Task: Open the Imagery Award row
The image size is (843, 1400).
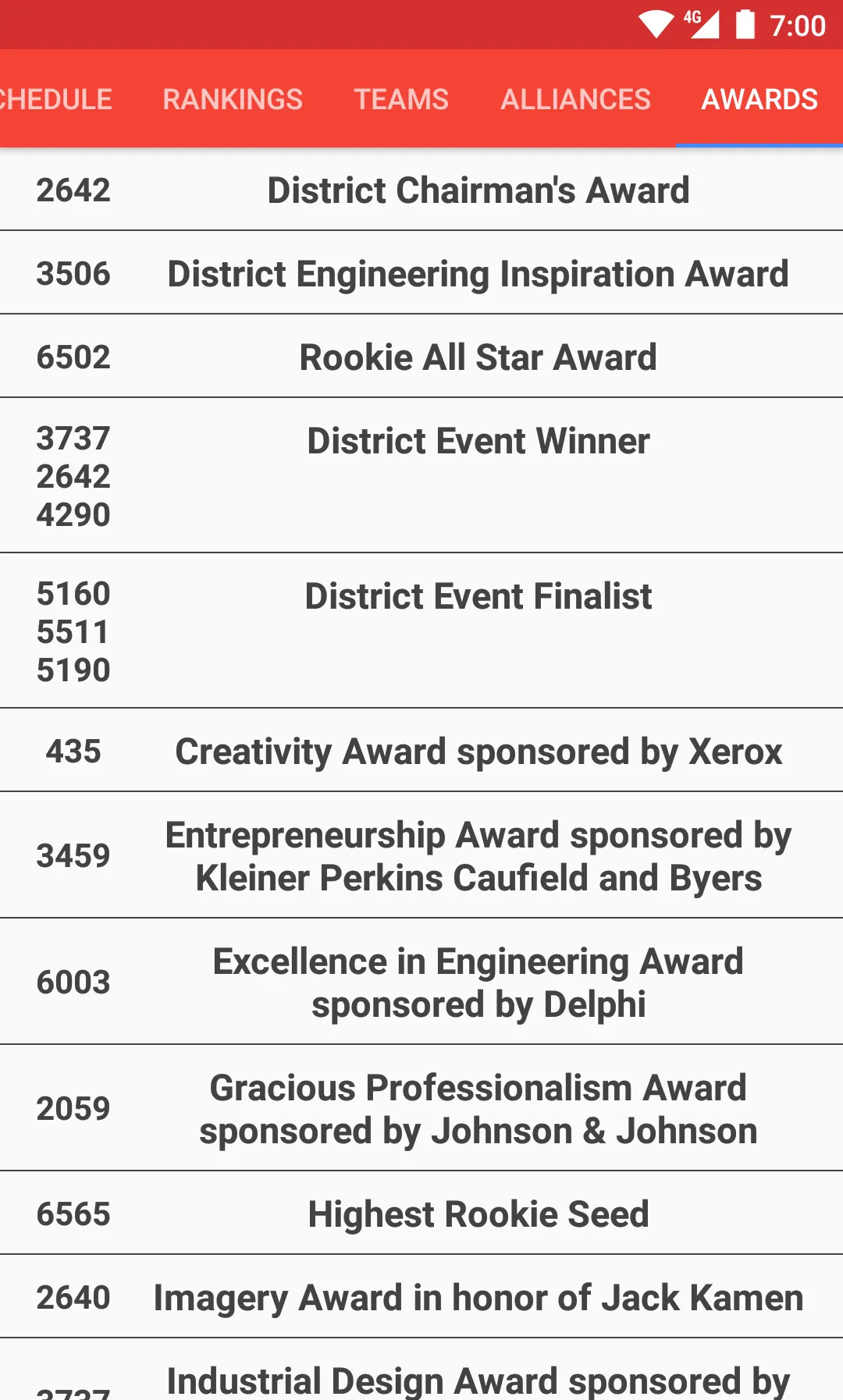Action: 421,1297
